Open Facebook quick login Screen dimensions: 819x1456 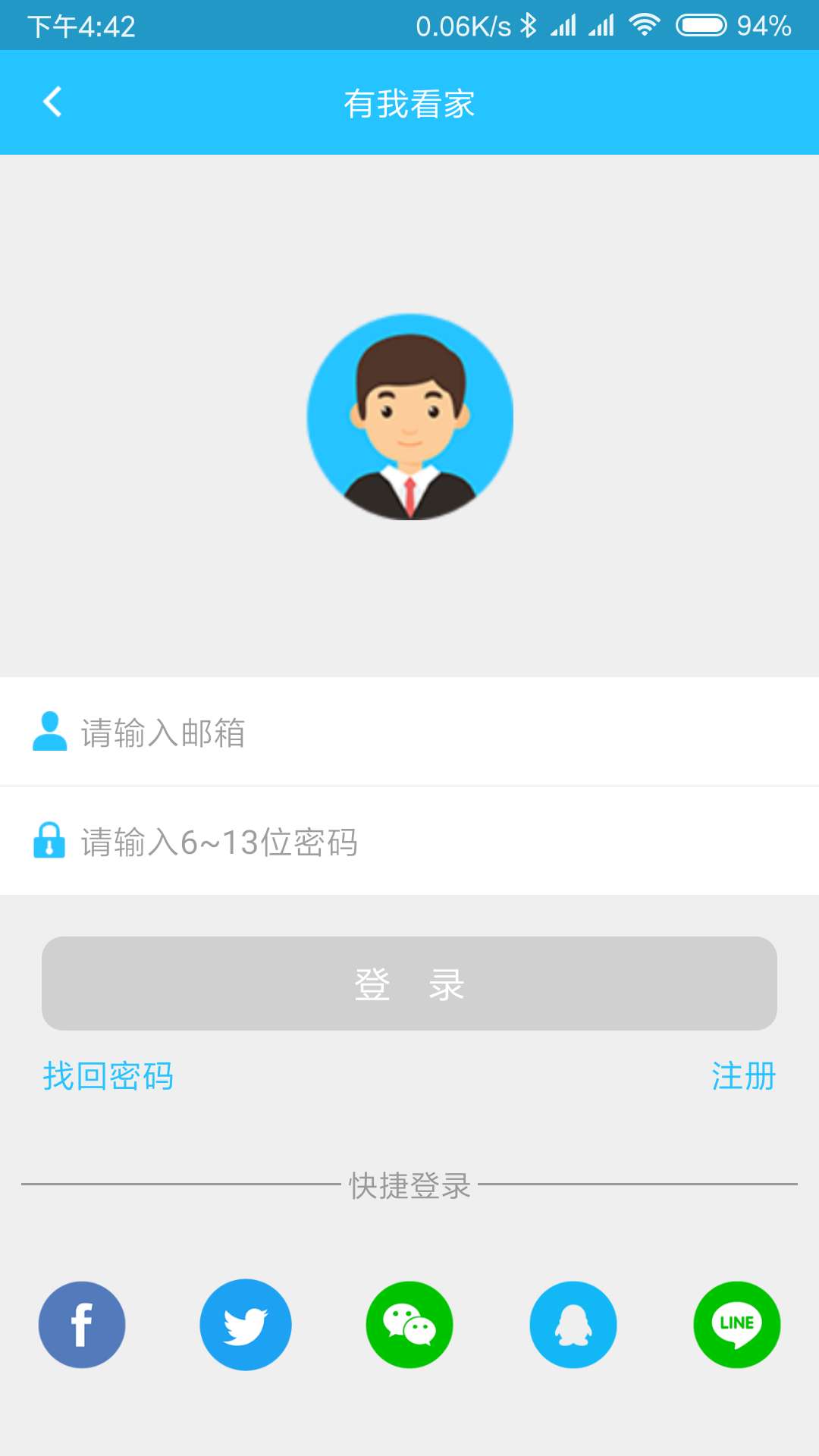[x=81, y=1324]
